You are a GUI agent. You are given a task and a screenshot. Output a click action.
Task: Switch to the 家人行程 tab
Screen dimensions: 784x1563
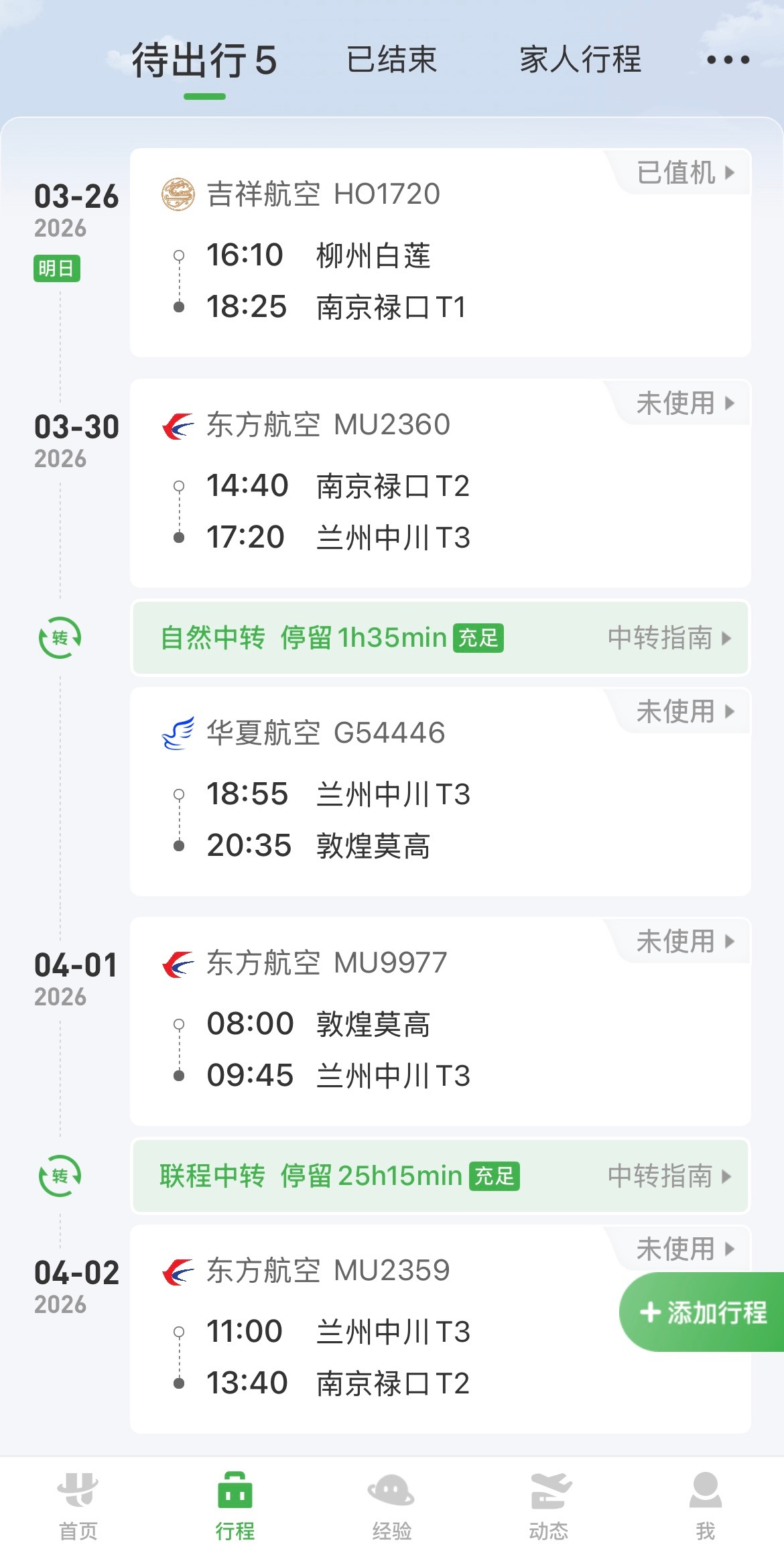coord(580,60)
